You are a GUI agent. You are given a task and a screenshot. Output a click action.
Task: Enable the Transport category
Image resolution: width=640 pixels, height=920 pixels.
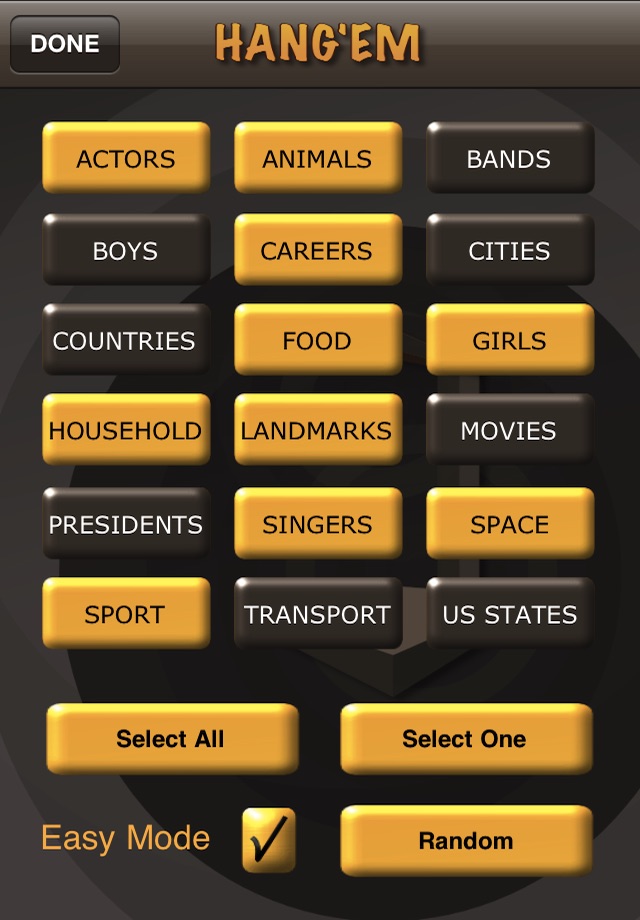[318, 613]
